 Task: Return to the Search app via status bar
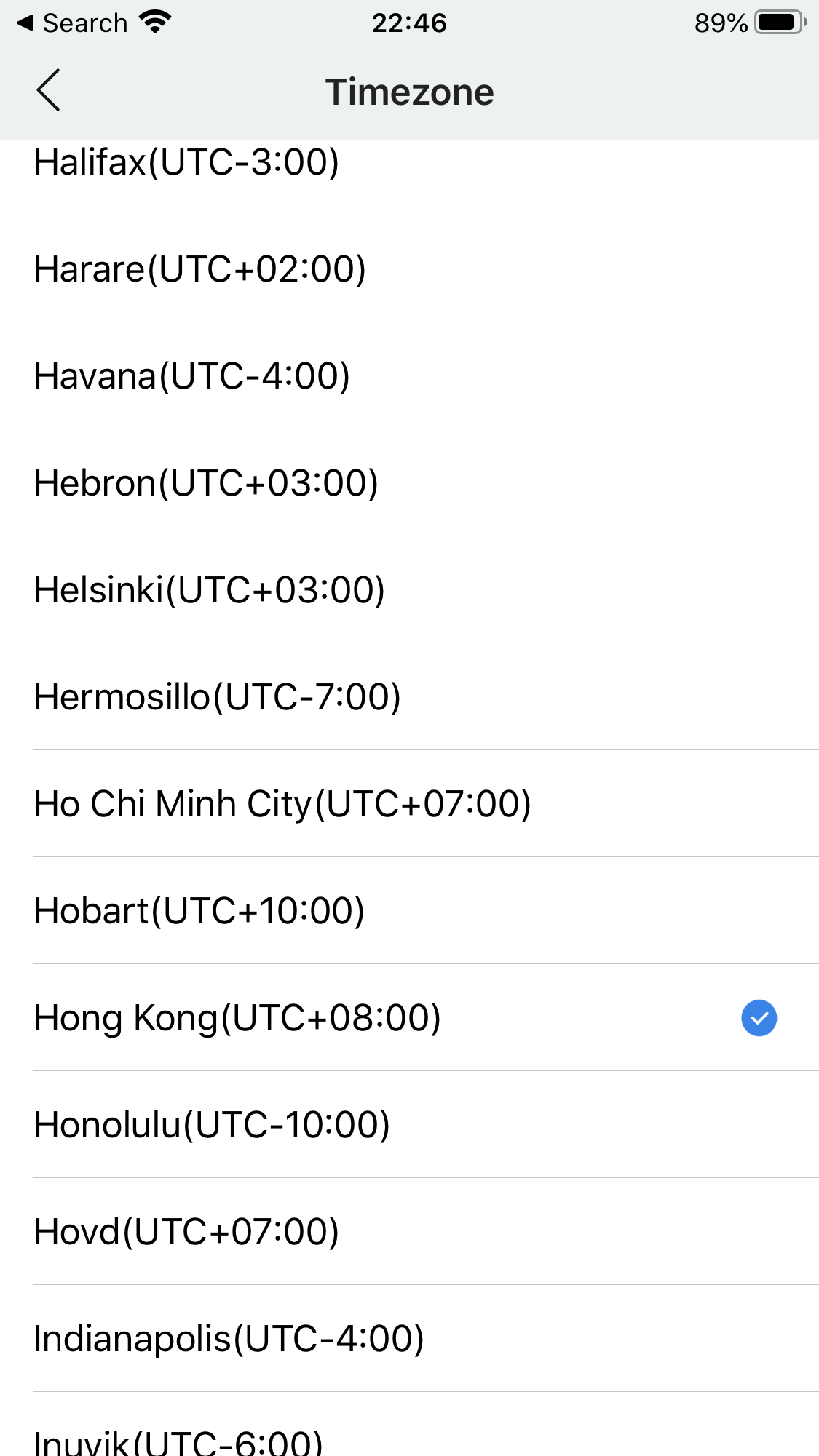tap(73, 23)
